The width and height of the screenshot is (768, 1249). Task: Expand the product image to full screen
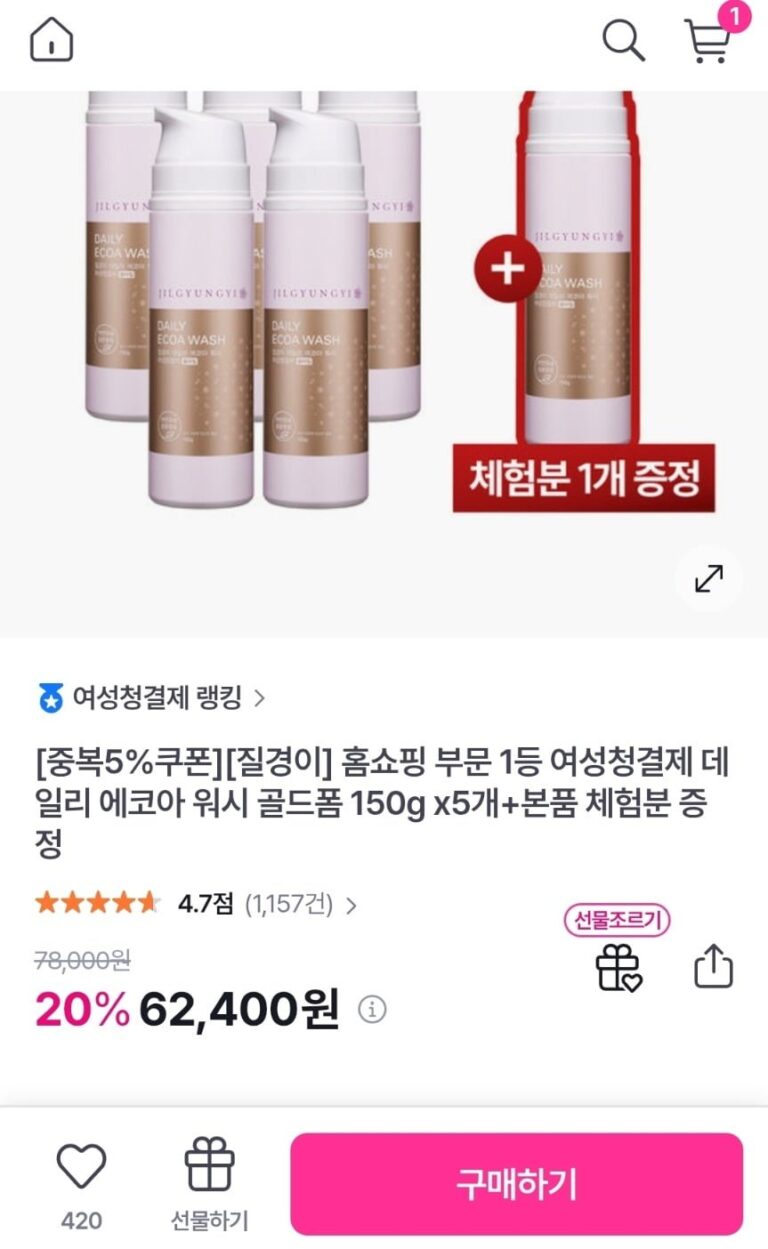[709, 579]
